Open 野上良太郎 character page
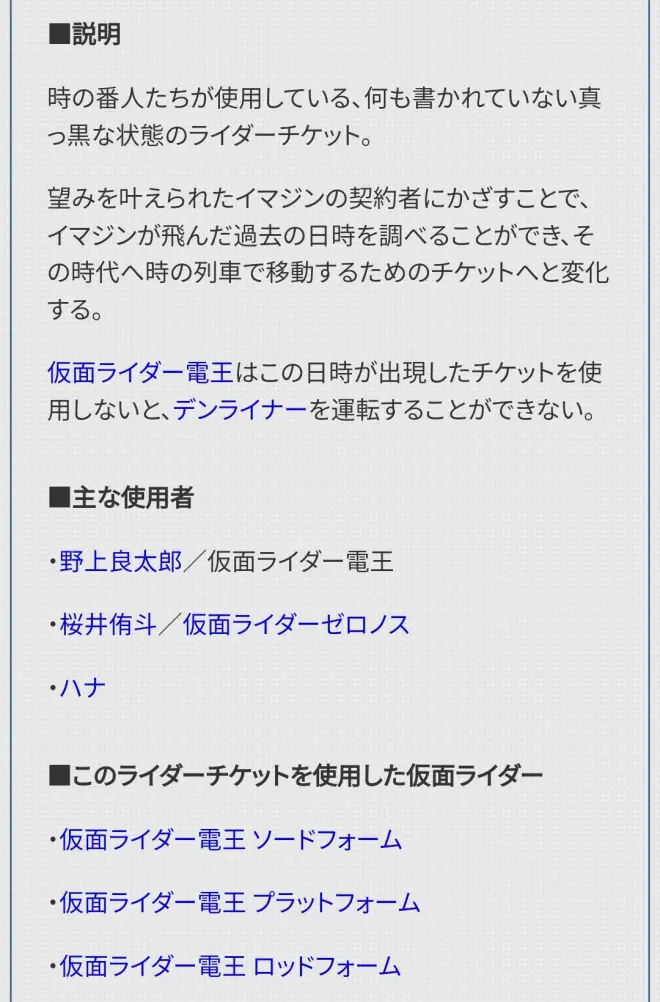The image size is (660, 1002). point(120,562)
